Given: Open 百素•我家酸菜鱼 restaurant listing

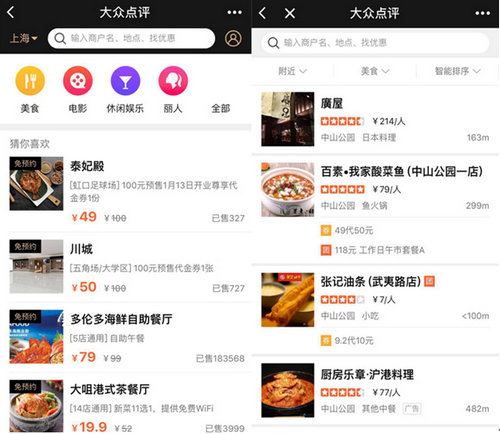Looking at the screenshot, I should click(x=375, y=189).
